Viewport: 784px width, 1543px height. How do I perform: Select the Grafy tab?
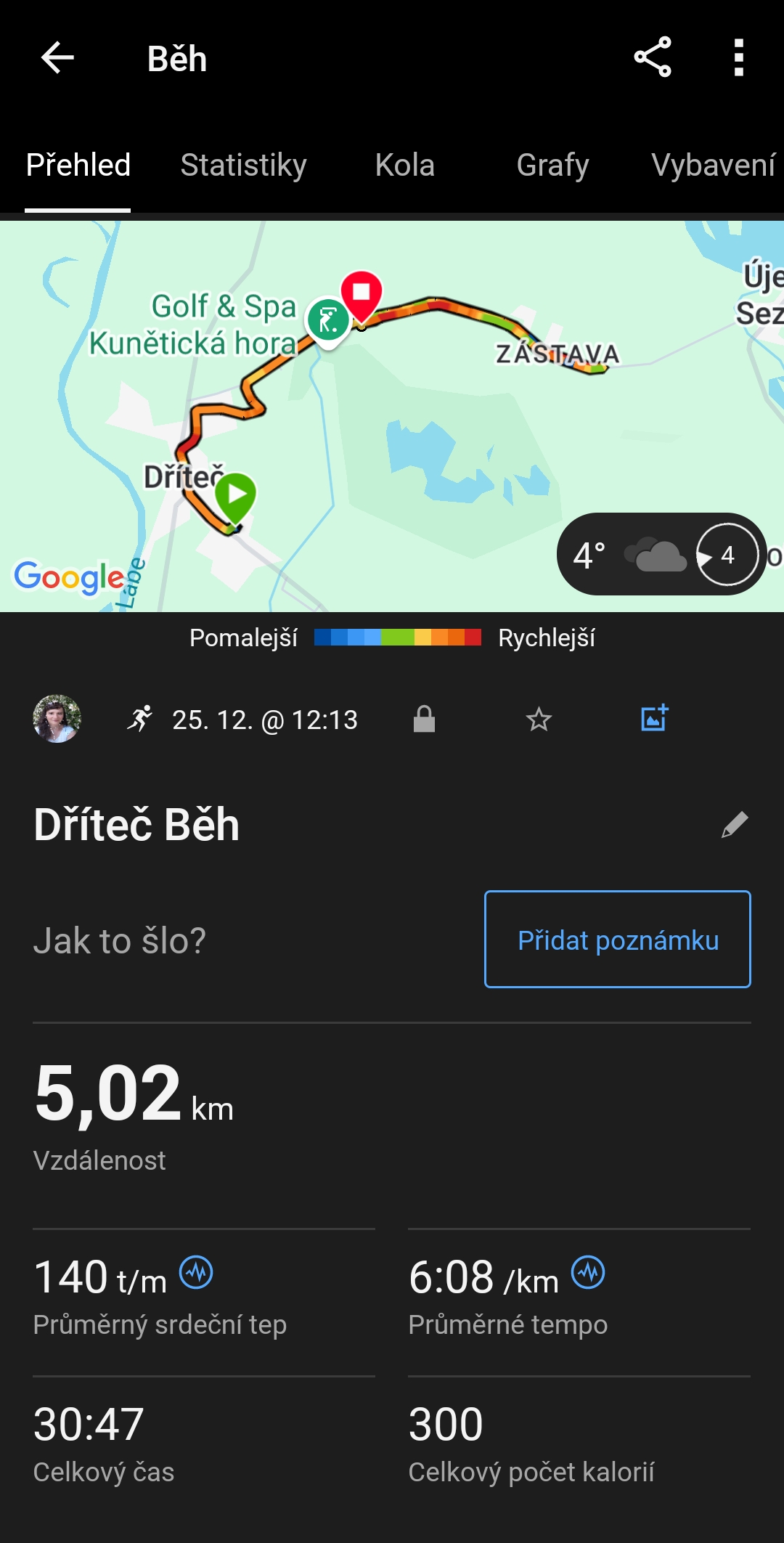[552, 165]
